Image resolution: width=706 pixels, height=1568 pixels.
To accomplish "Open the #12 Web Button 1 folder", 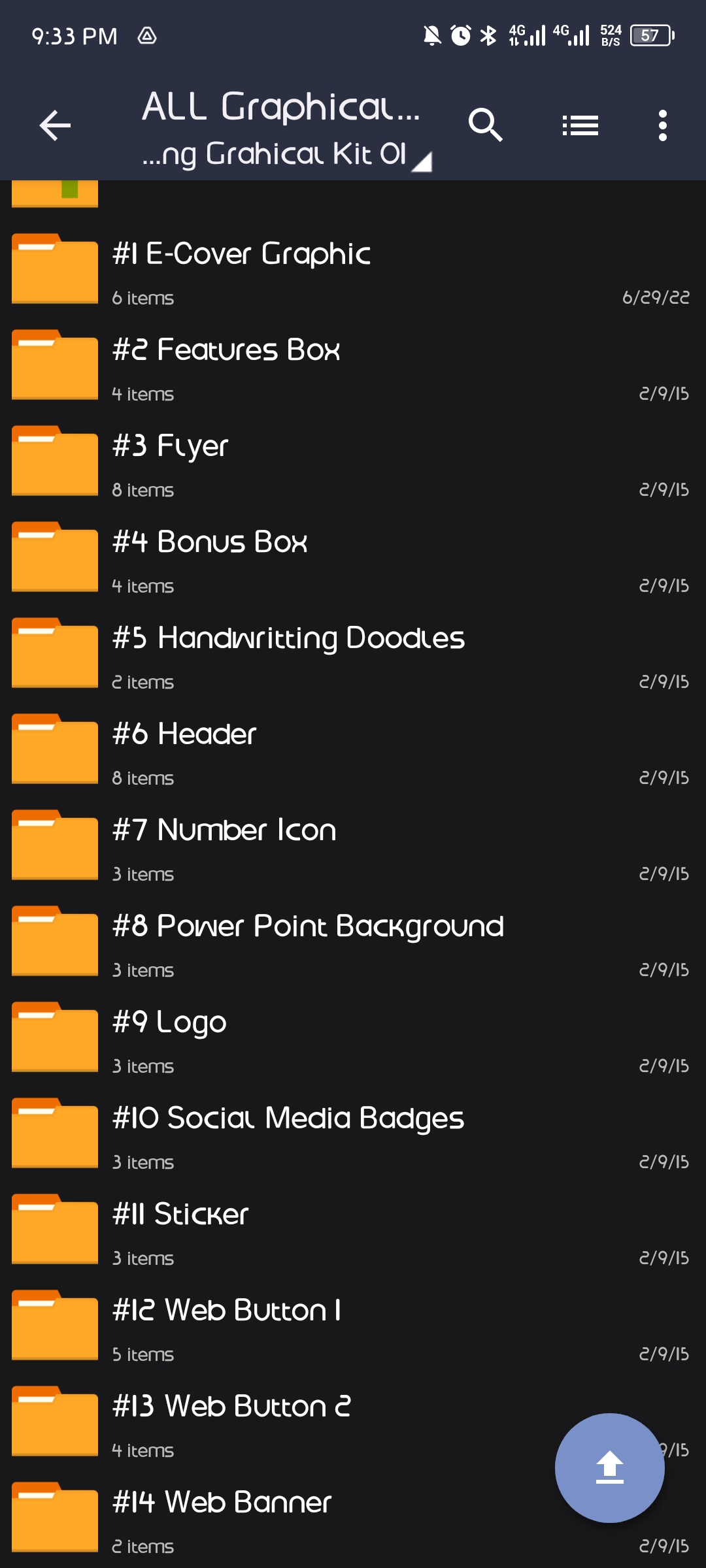I will pyautogui.click(x=226, y=1311).
